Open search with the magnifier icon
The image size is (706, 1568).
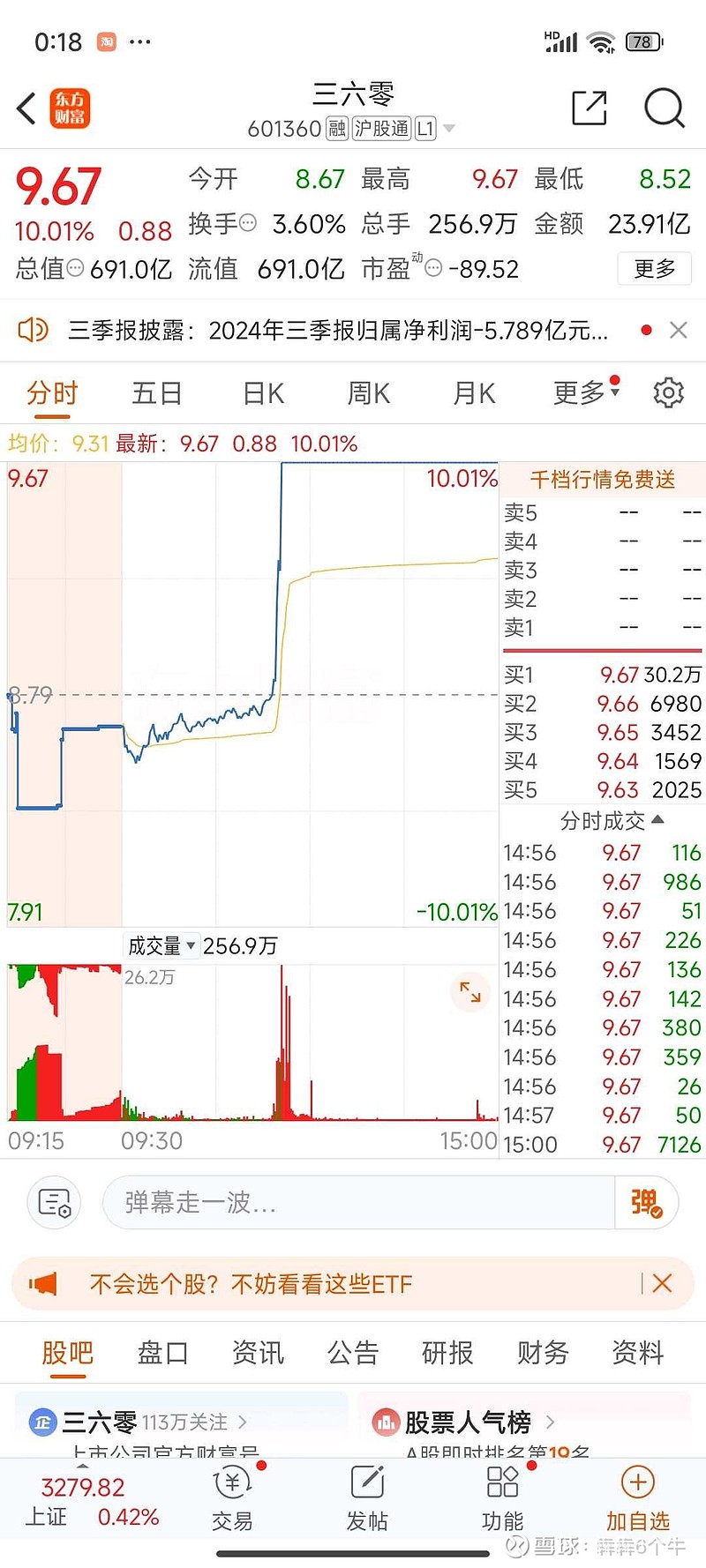tap(664, 108)
